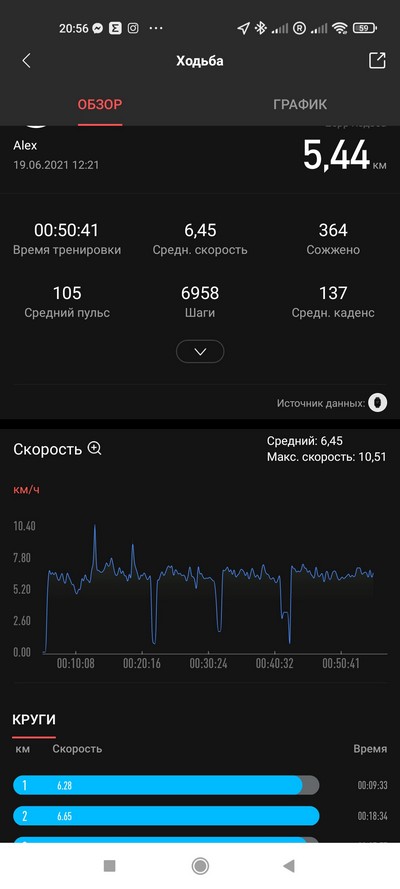The height and width of the screenshot is (889, 400).
Task: Tap the system home button
Action: (200, 866)
